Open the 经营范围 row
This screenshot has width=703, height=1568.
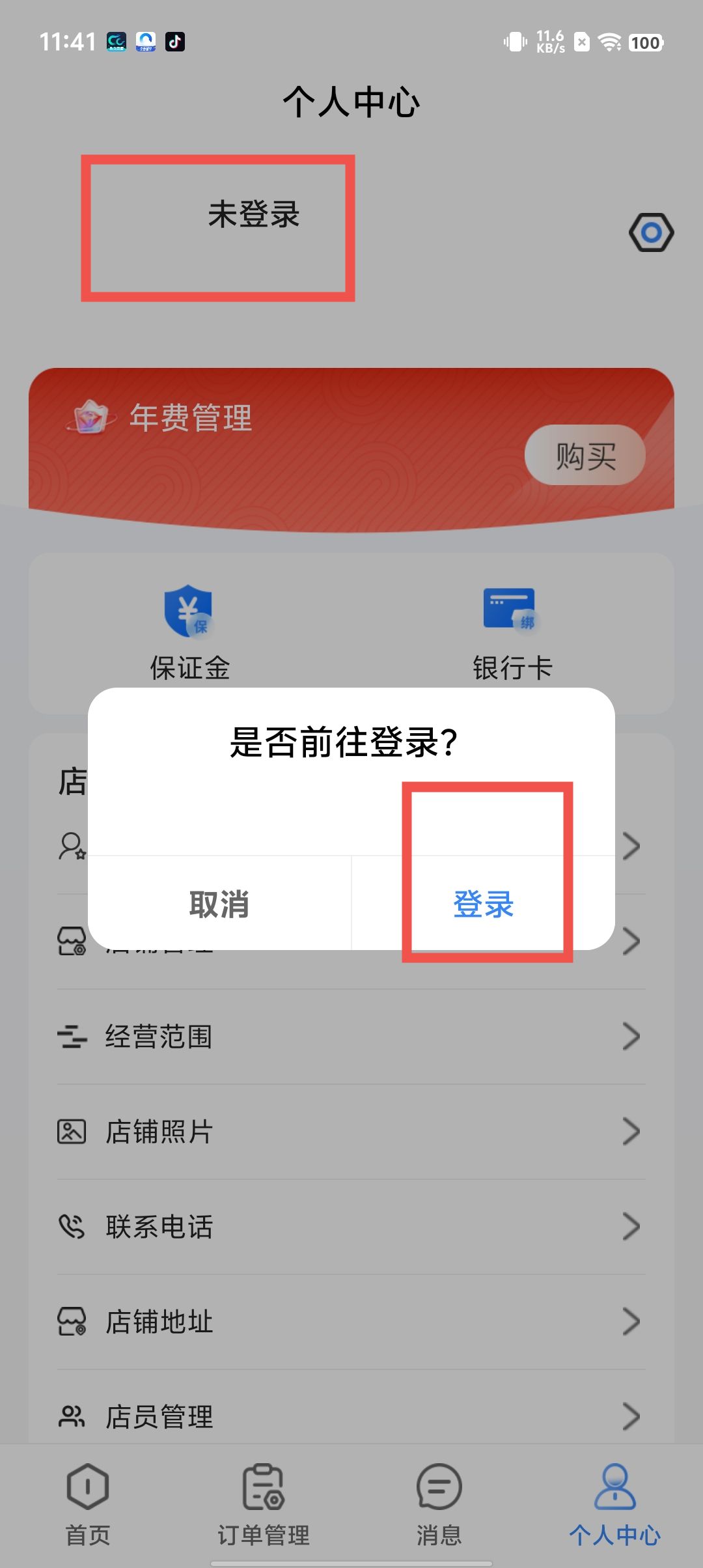(351, 1037)
